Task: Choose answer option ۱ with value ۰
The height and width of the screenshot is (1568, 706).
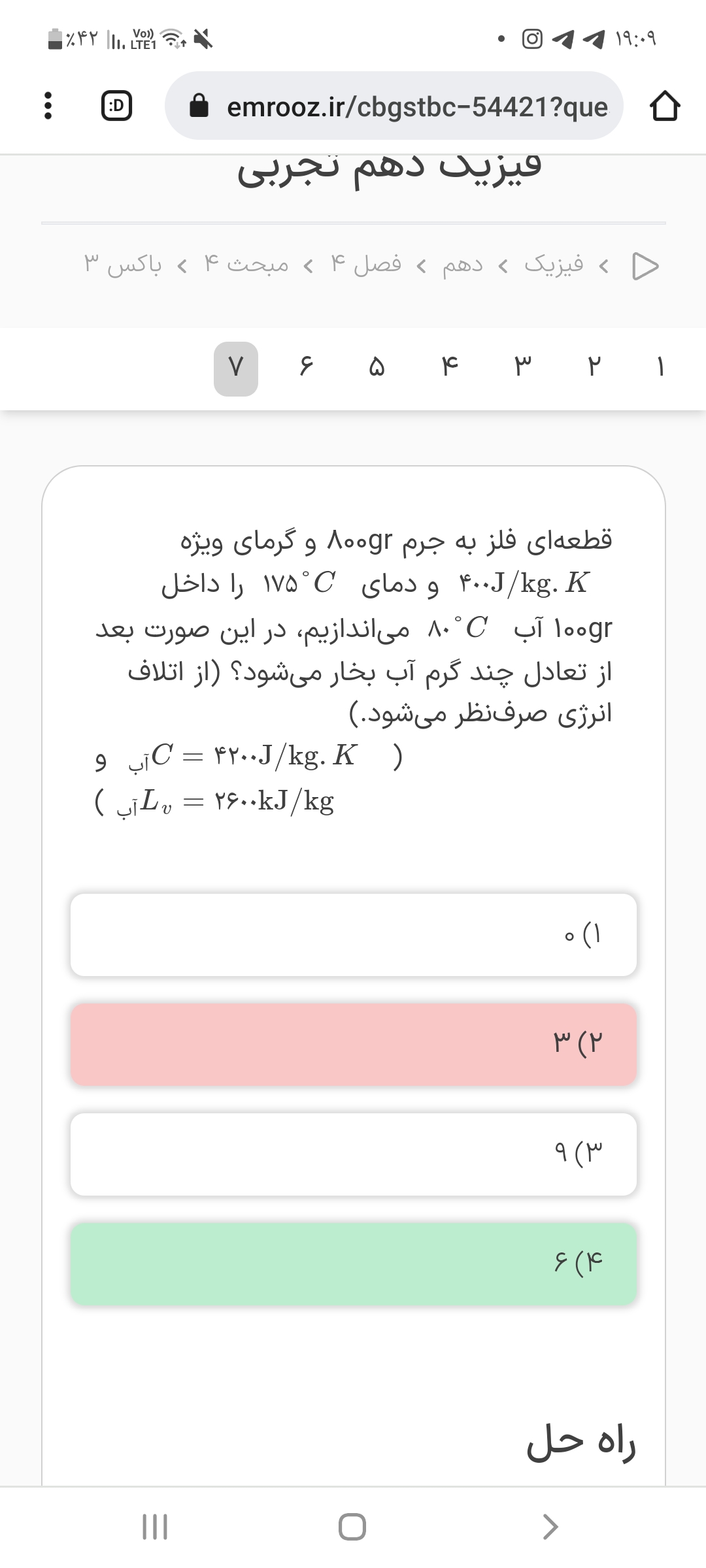Action: coord(353,935)
